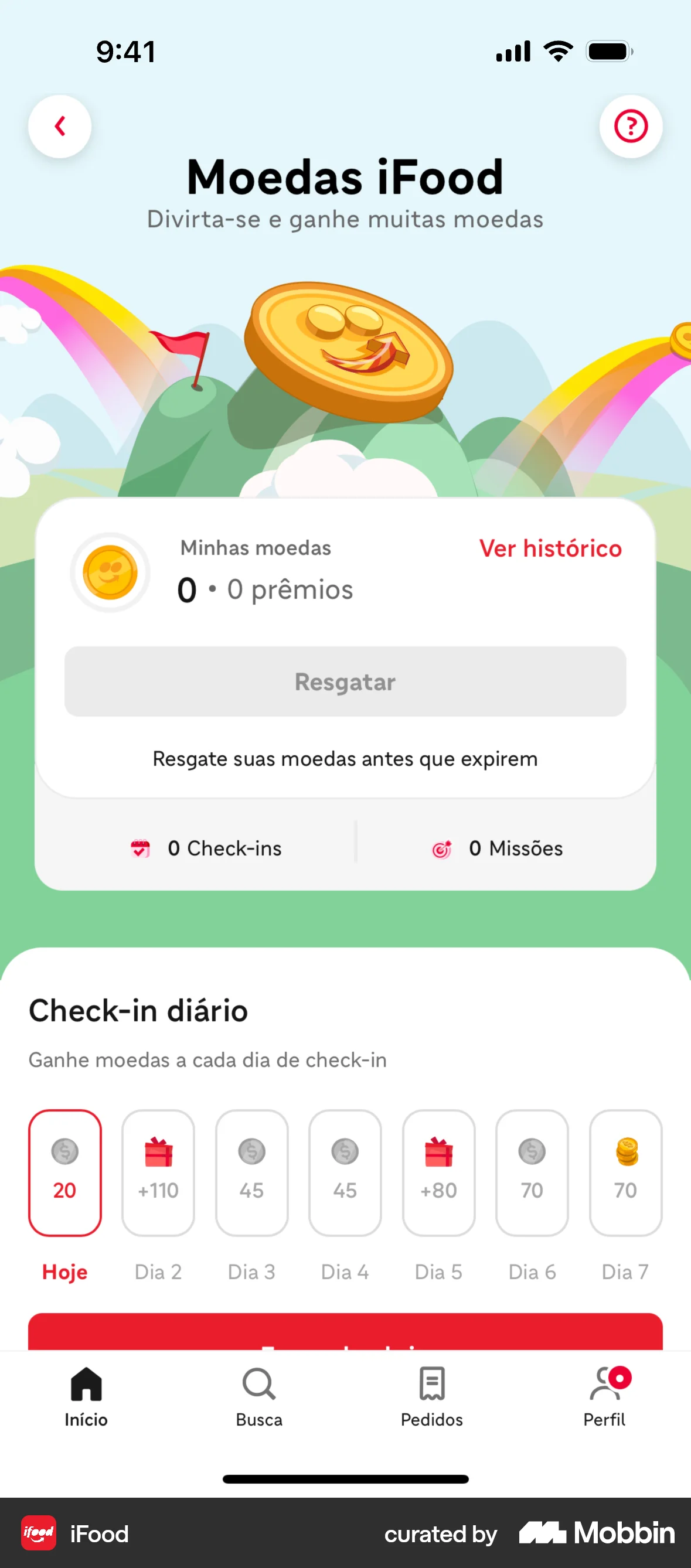Image resolution: width=691 pixels, height=1568 pixels.
Task: Tap the red action button below the check-in row
Action: [x=345, y=1327]
